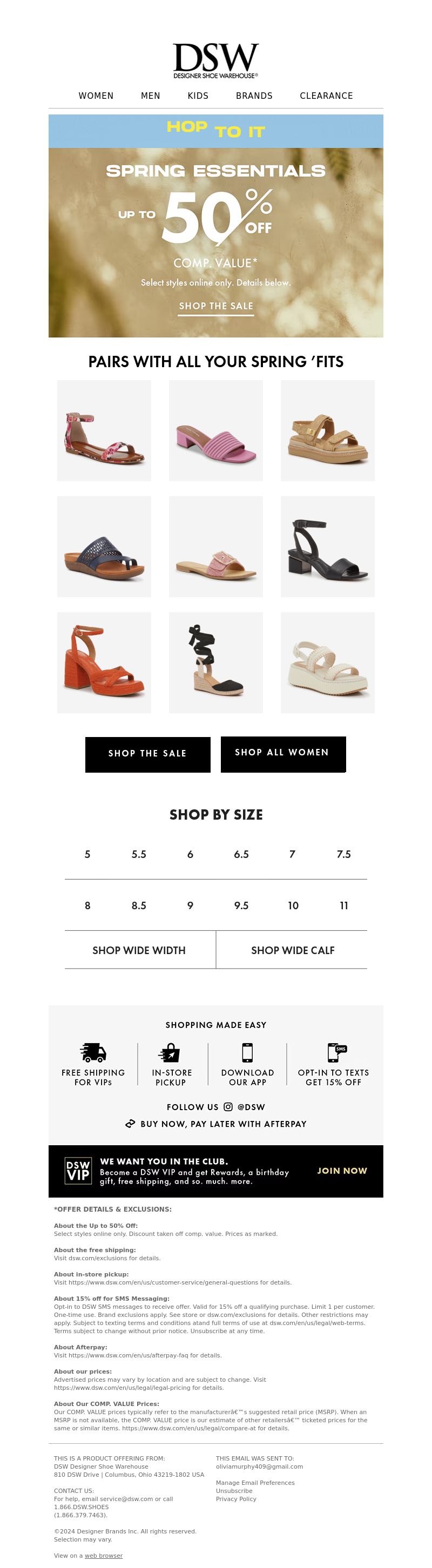Viewport: 432px width, 1568px height.
Task: Open Shop Wide Width
Action: click(x=139, y=950)
